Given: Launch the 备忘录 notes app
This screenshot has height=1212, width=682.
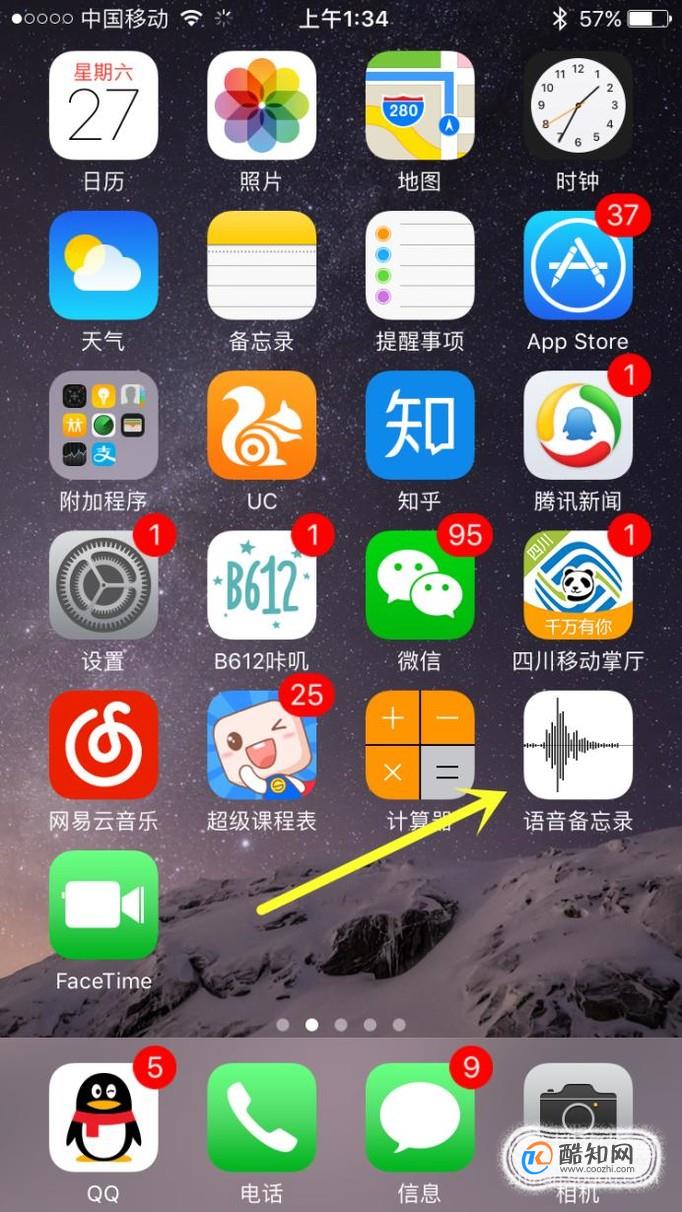Looking at the screenshot, I should point(261,265).
